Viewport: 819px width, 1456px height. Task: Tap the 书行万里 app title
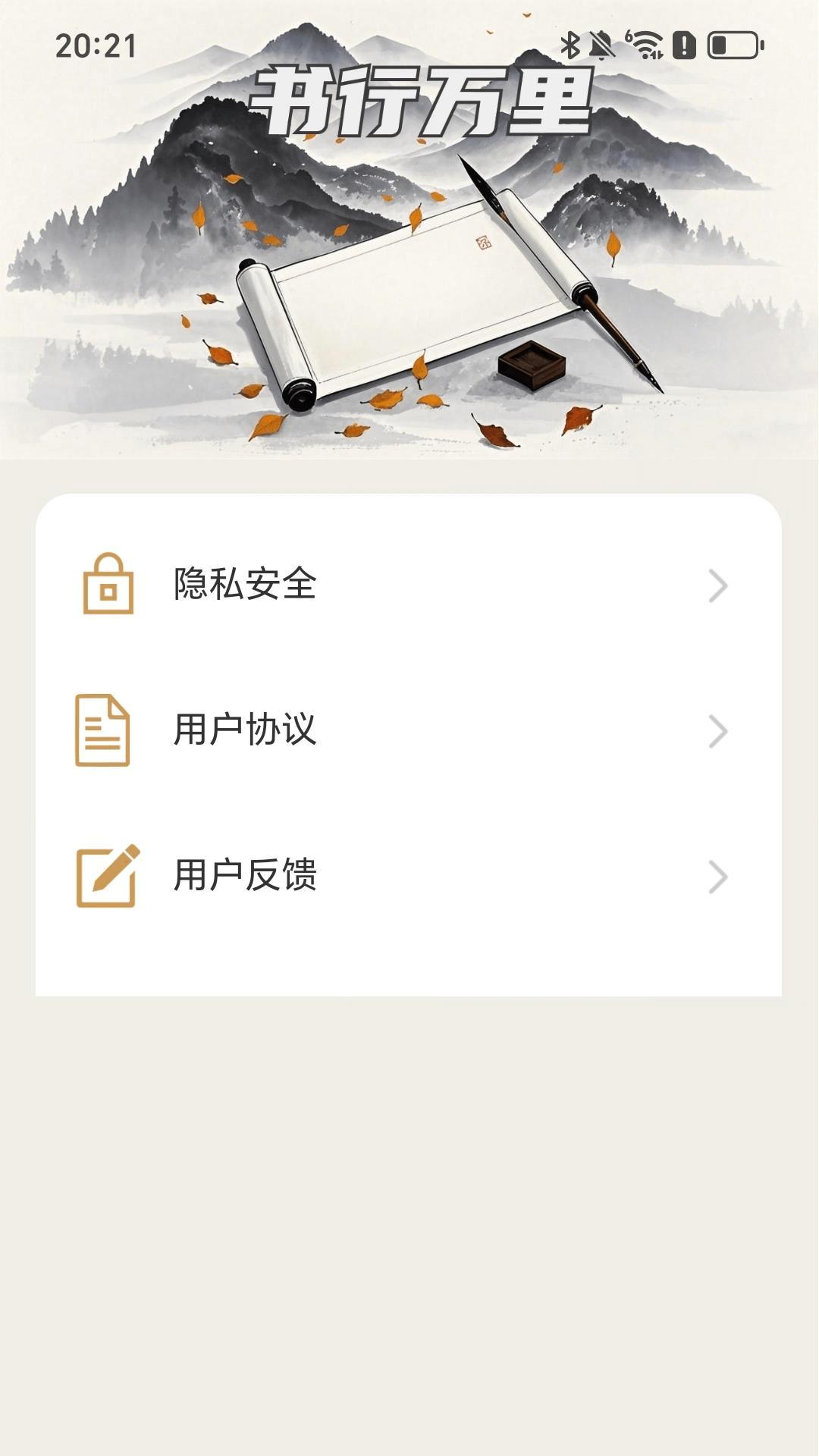point(422,97)
